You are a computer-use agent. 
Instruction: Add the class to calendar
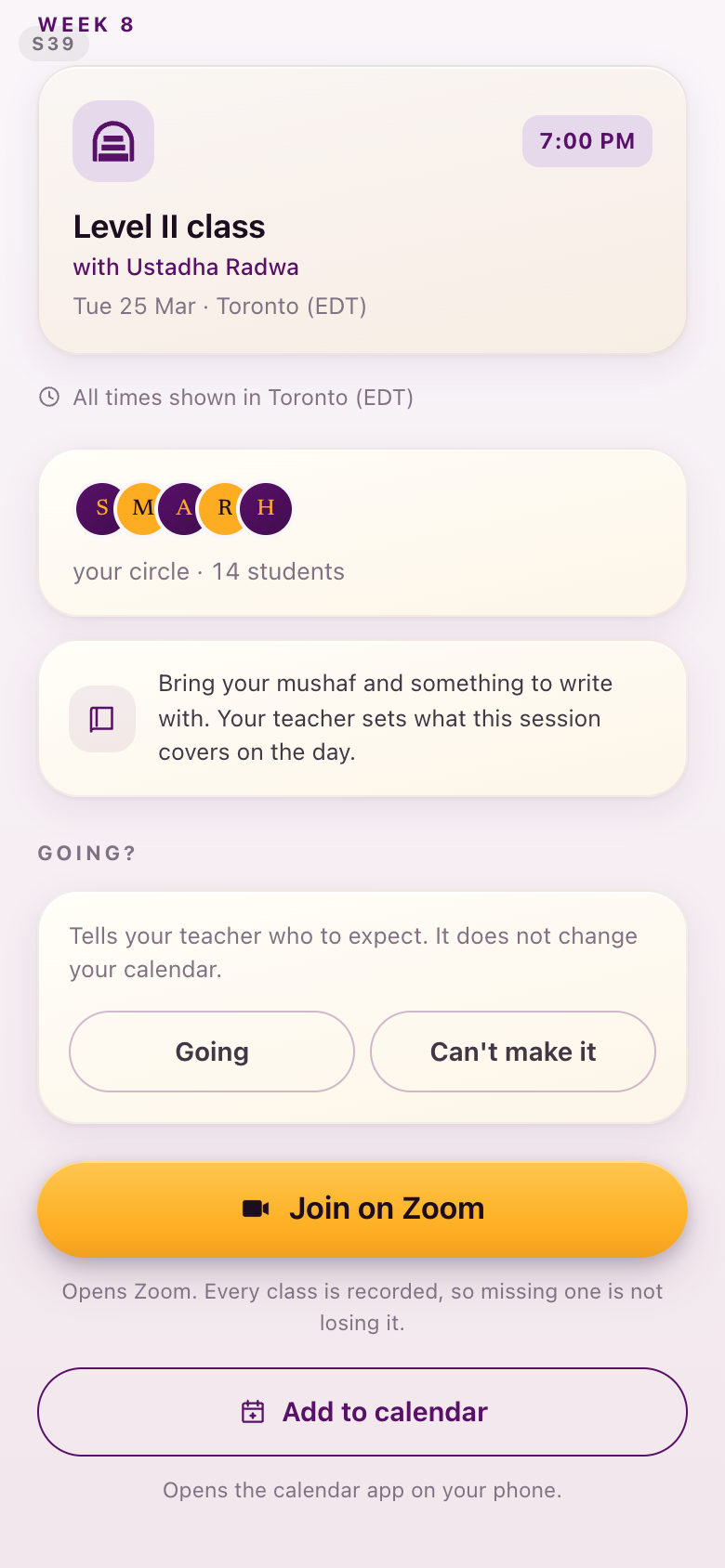click(x=362, y=1412)
